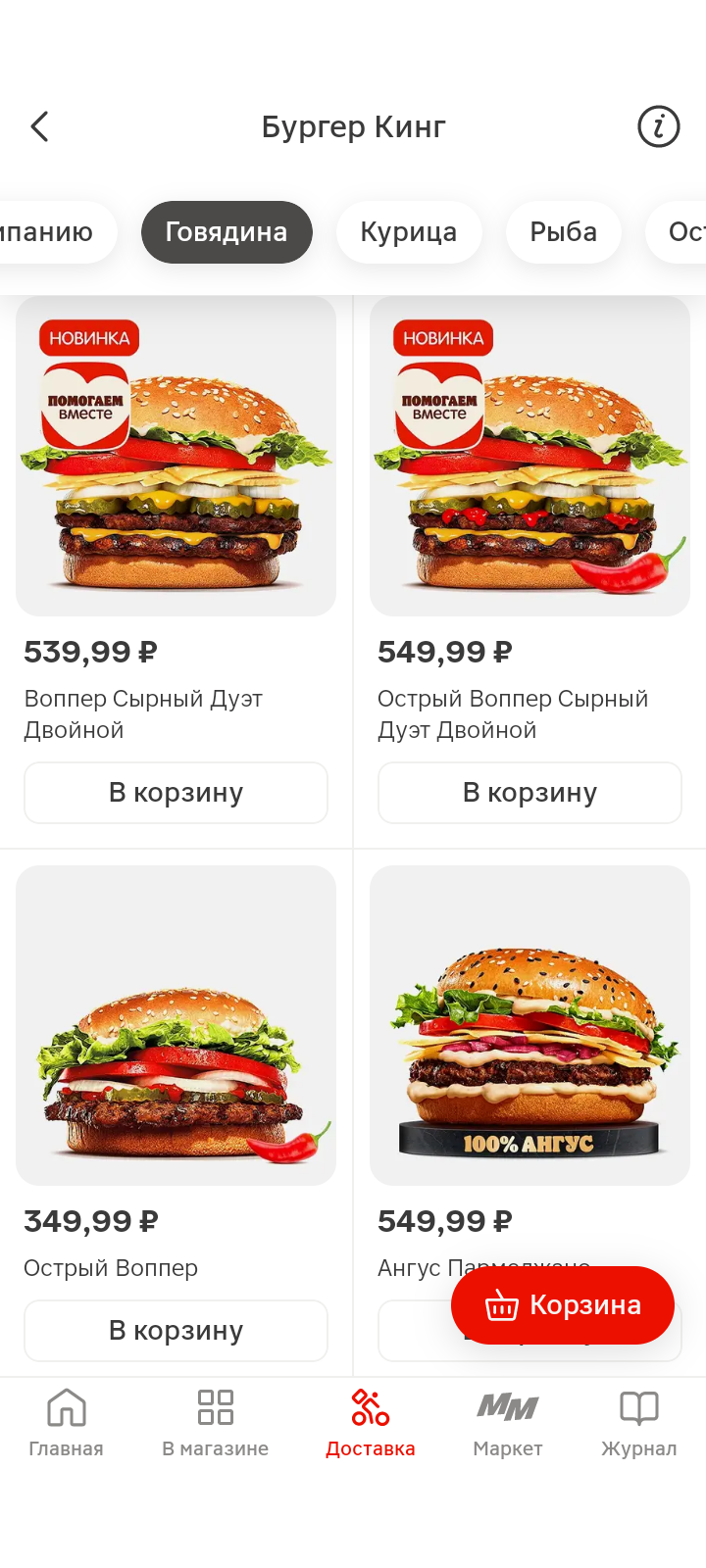This screenshot has width=706, height=1568.
Task: Go to the Главная tab
Action: (66, 1422)
